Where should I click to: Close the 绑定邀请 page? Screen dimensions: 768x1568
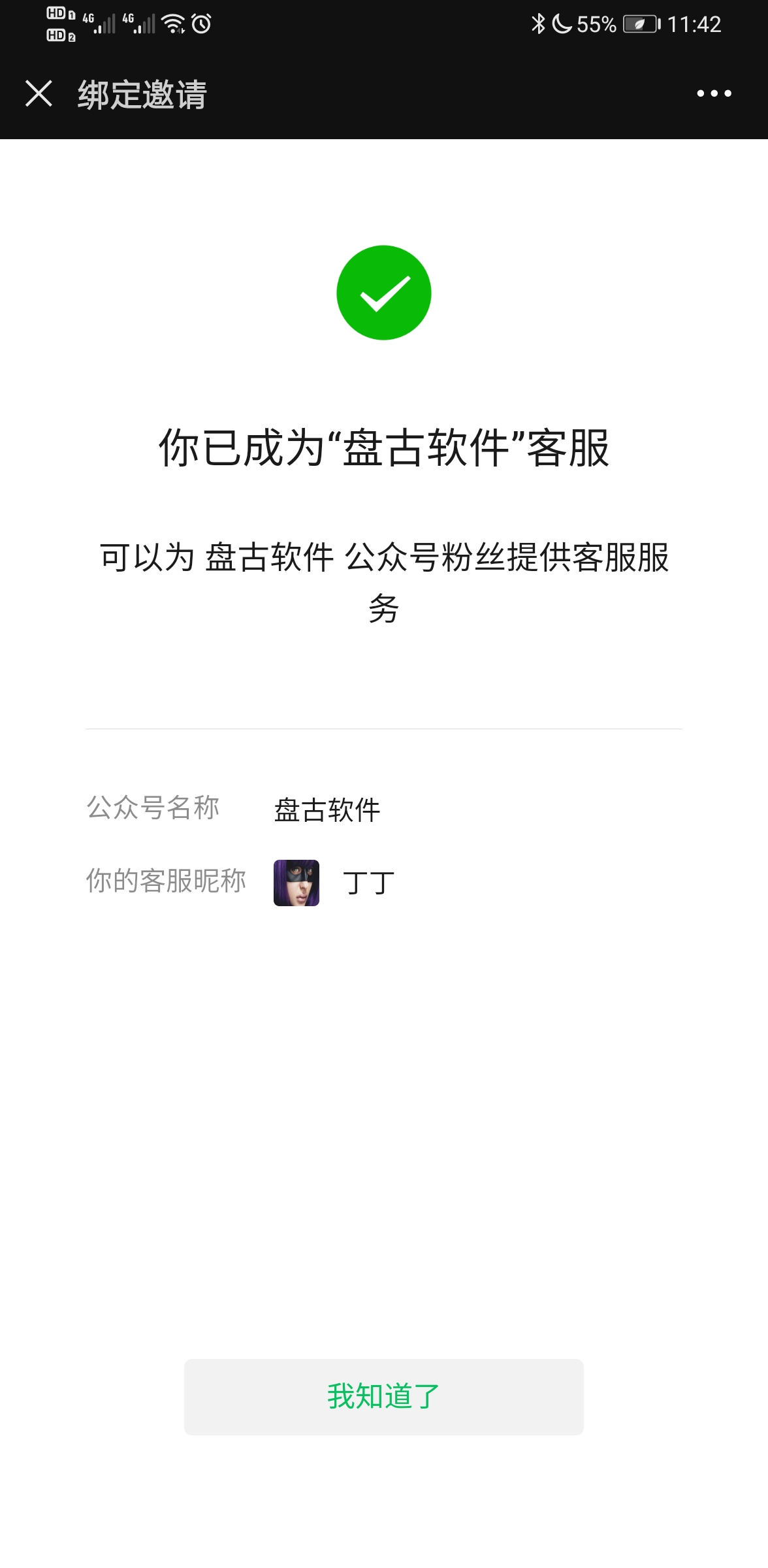pyautogui.click(x=39, y=93)
